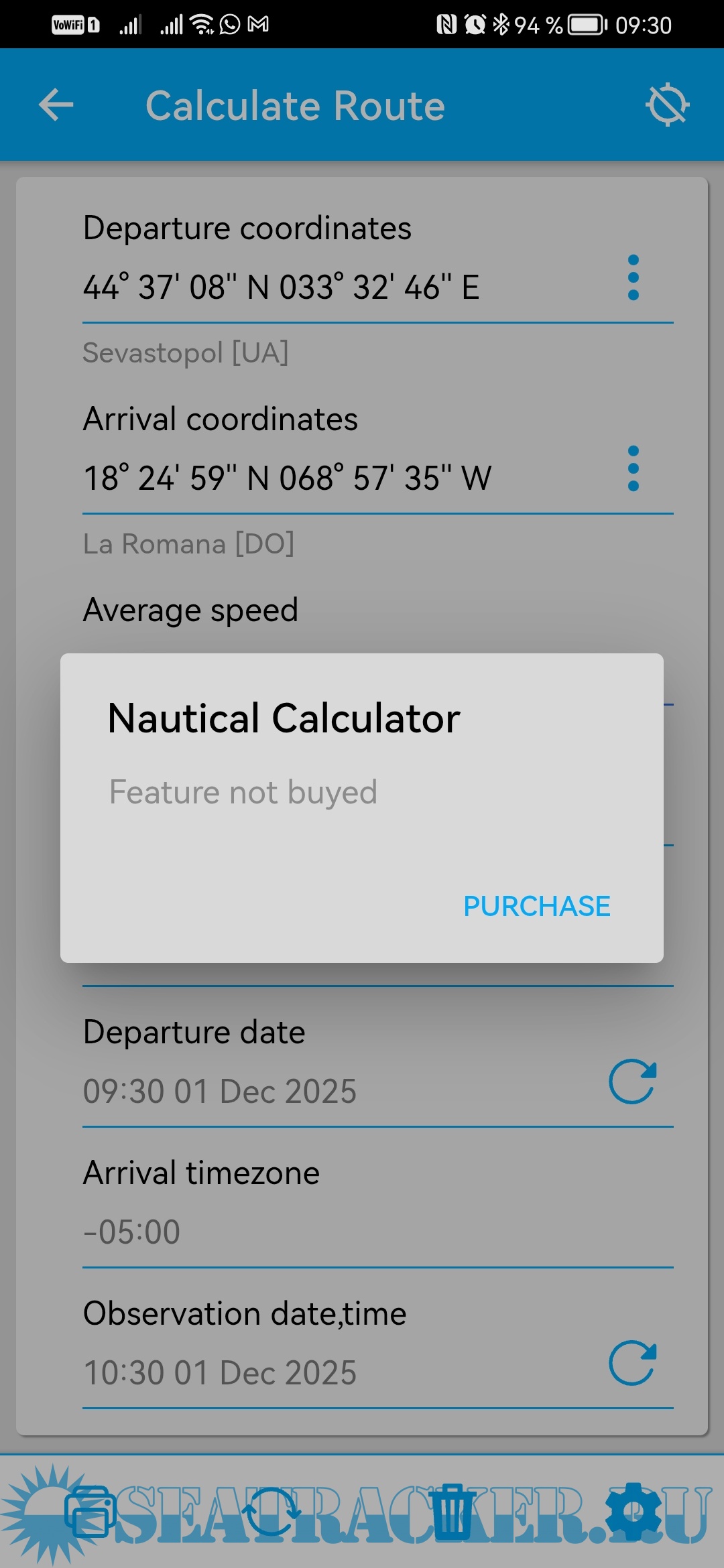
Task: Open the stacked-windows icon in the bottom bar
Action: (90, 1512)
